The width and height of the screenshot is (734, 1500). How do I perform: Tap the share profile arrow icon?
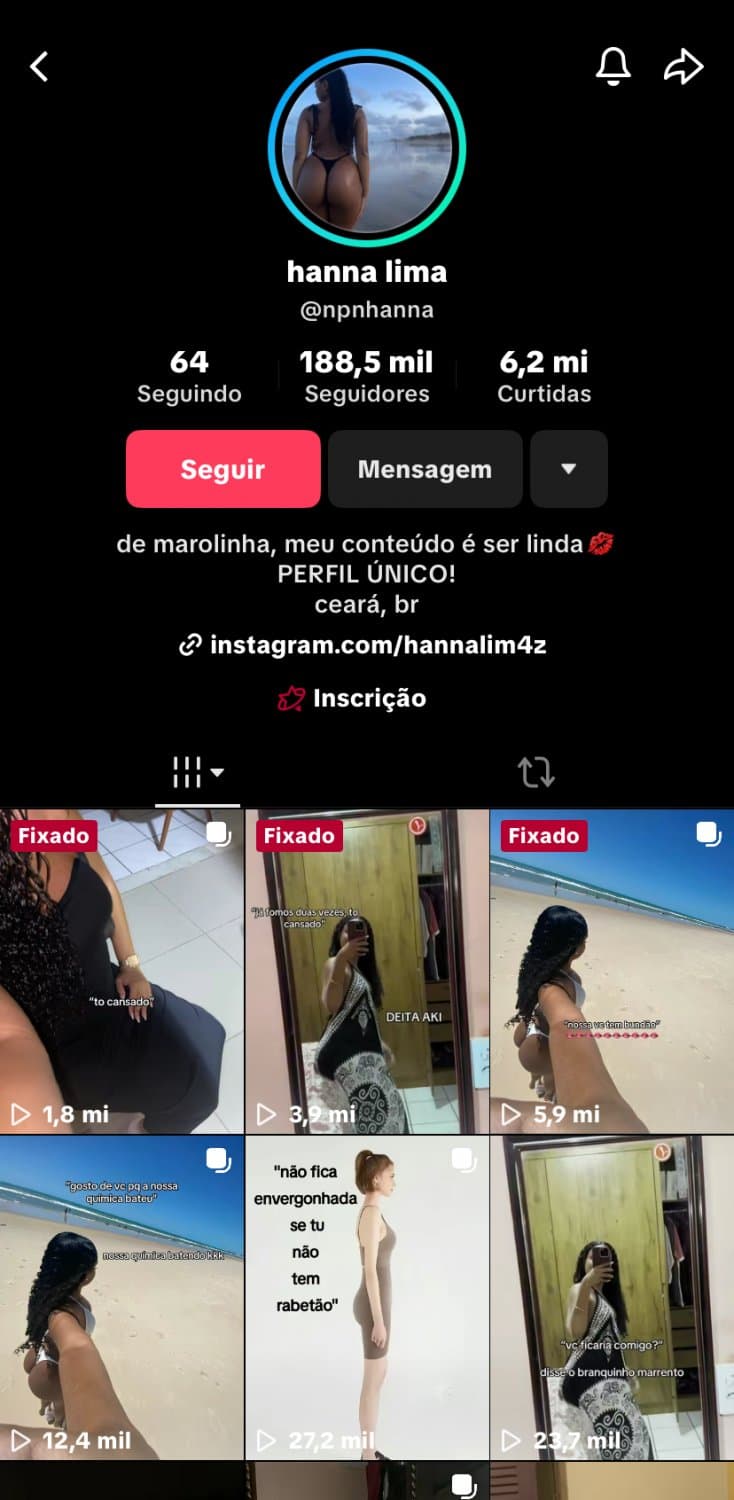point(685,66)
